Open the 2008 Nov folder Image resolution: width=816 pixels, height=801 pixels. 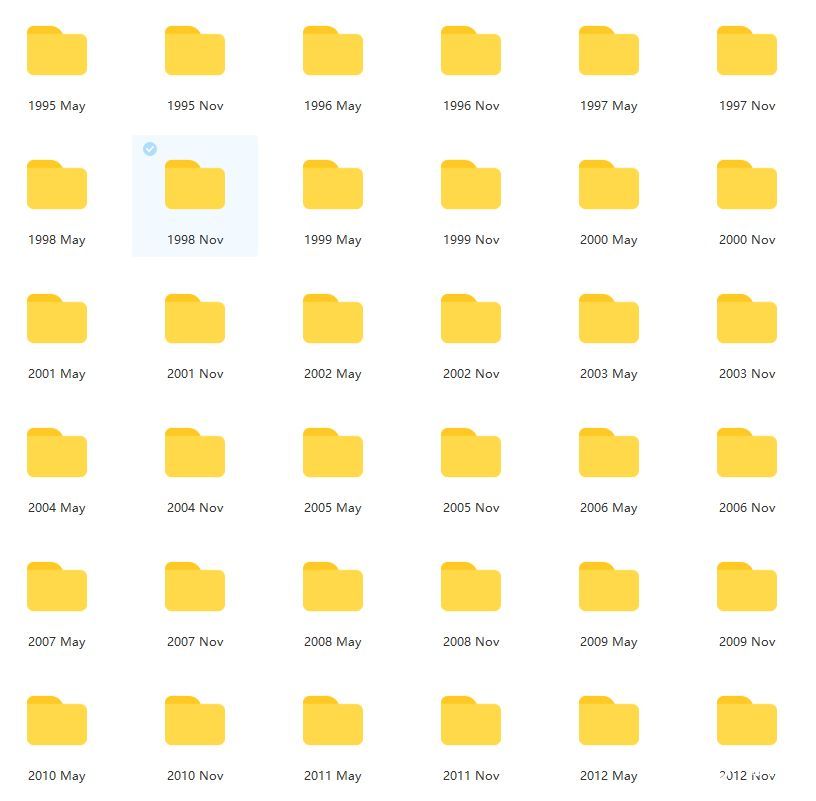pyautogui.click(x=471, y=588)
